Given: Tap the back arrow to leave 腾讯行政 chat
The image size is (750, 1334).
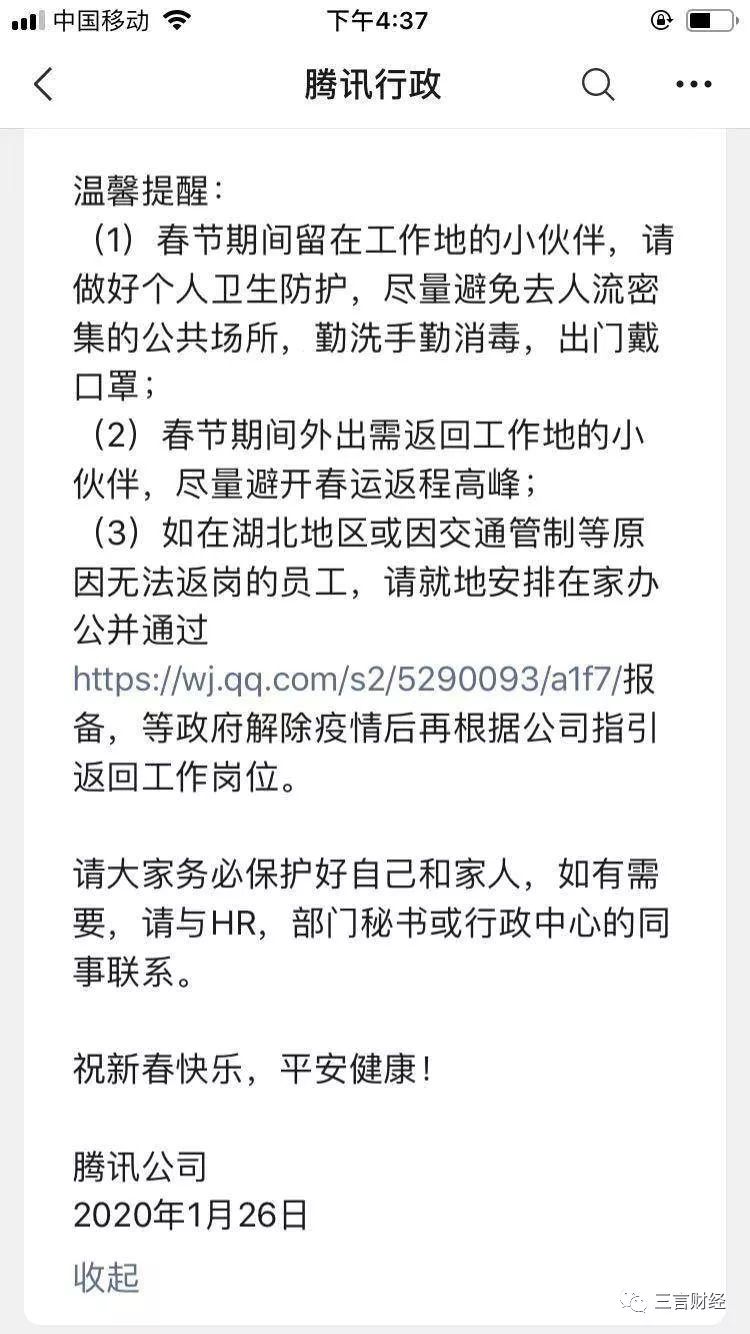Looking at the screenshot, I should tap(42, 85).
